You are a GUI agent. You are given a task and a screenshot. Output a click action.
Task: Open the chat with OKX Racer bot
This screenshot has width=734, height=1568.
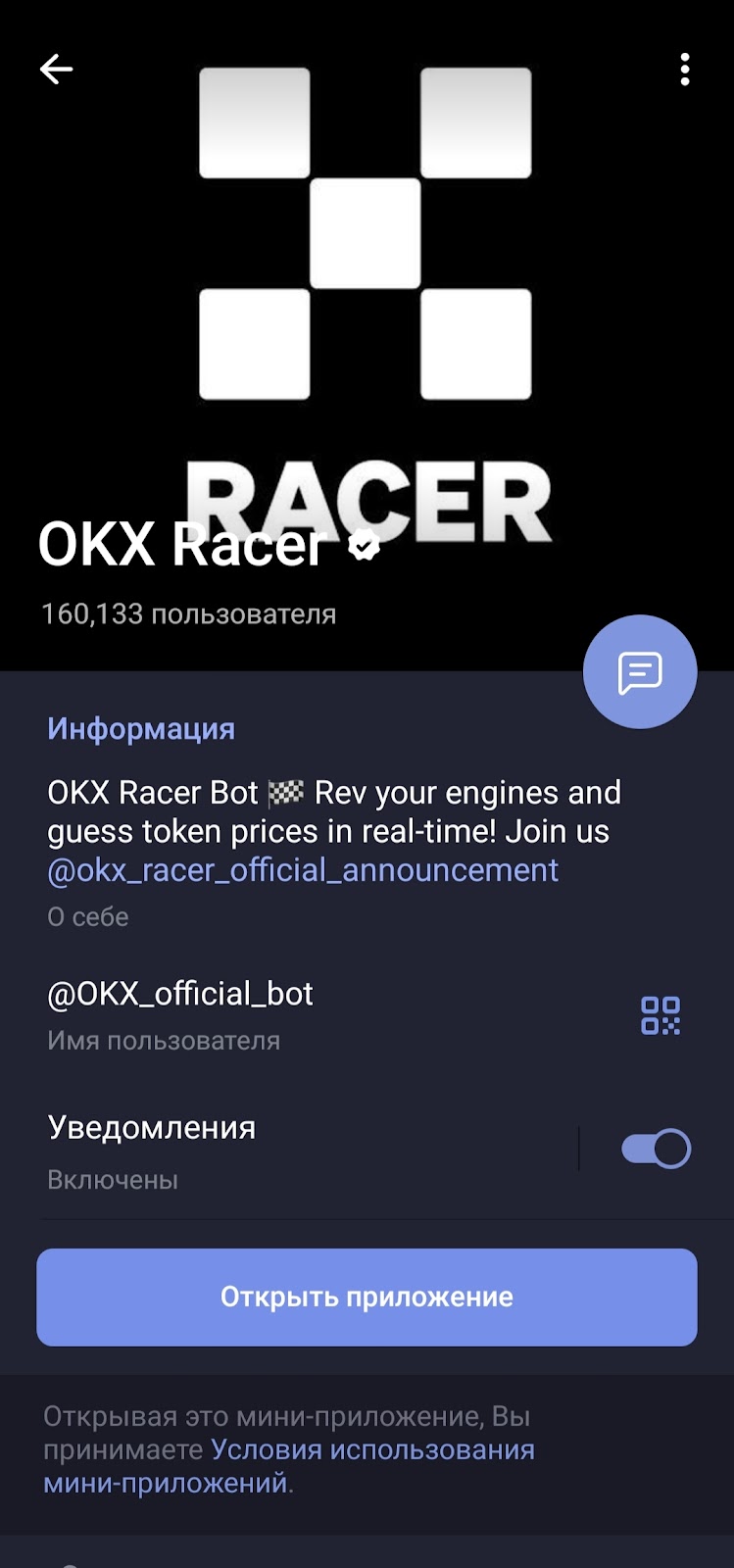pos(639,672)
